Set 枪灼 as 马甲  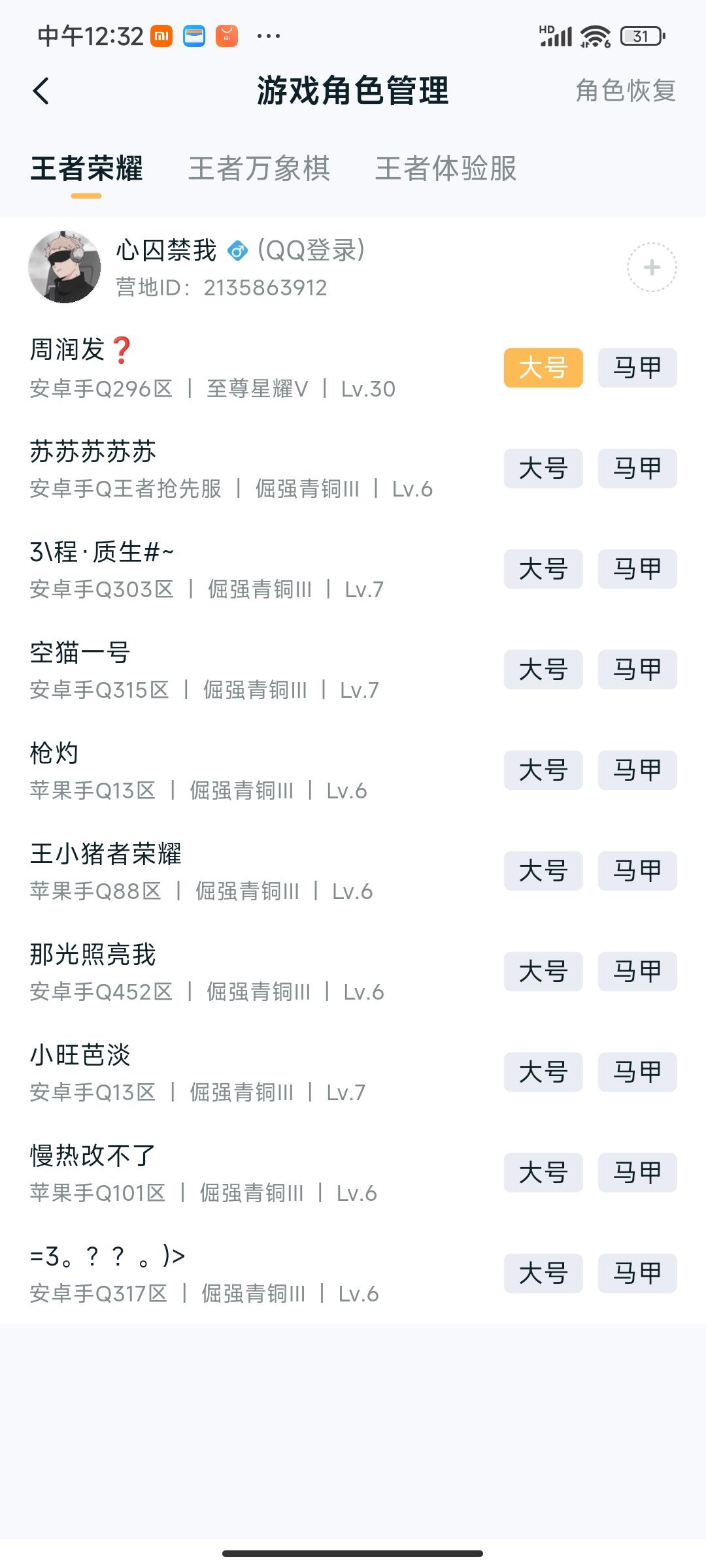637,770
